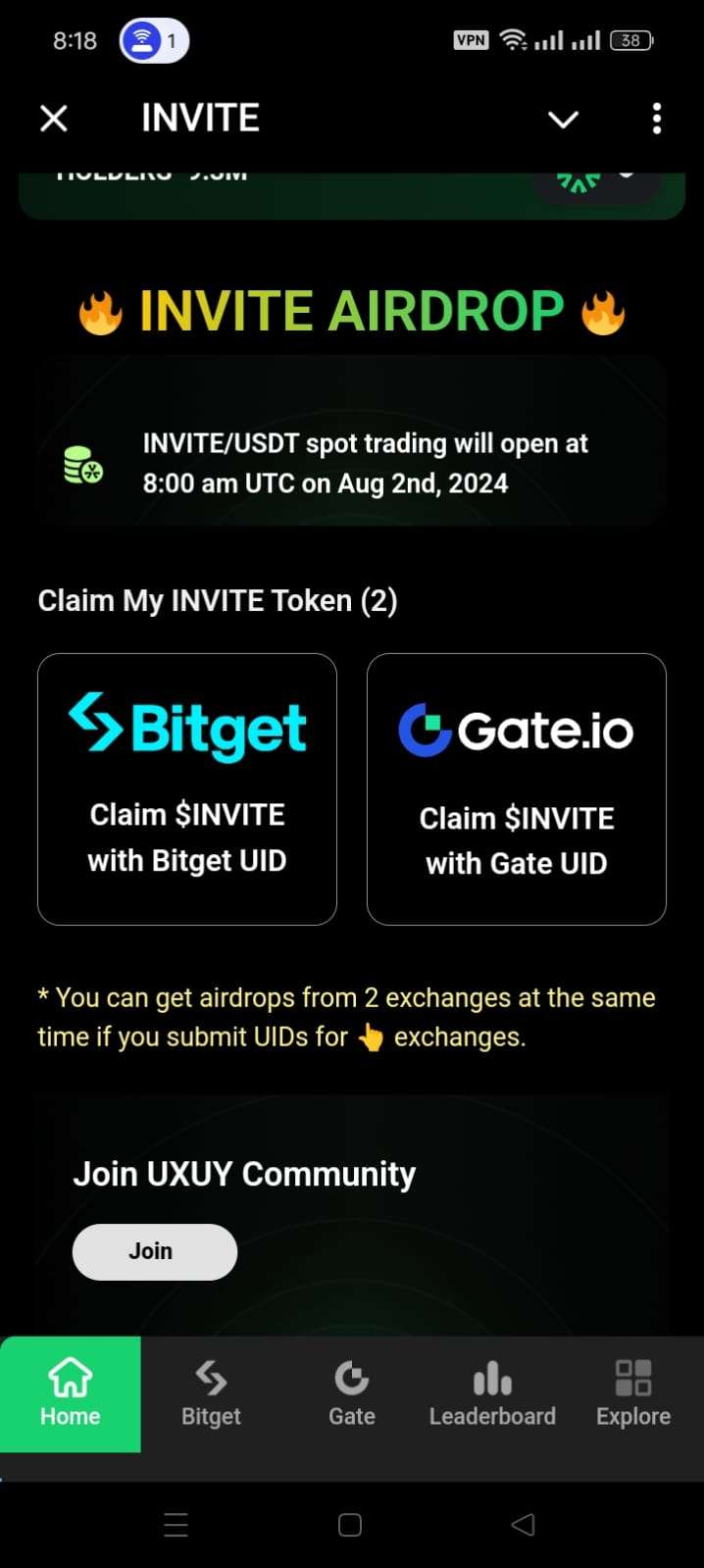Viewport: 704px width, 1568px height.
Task: View the Leaderboard tab
Action: [492, 1393]
